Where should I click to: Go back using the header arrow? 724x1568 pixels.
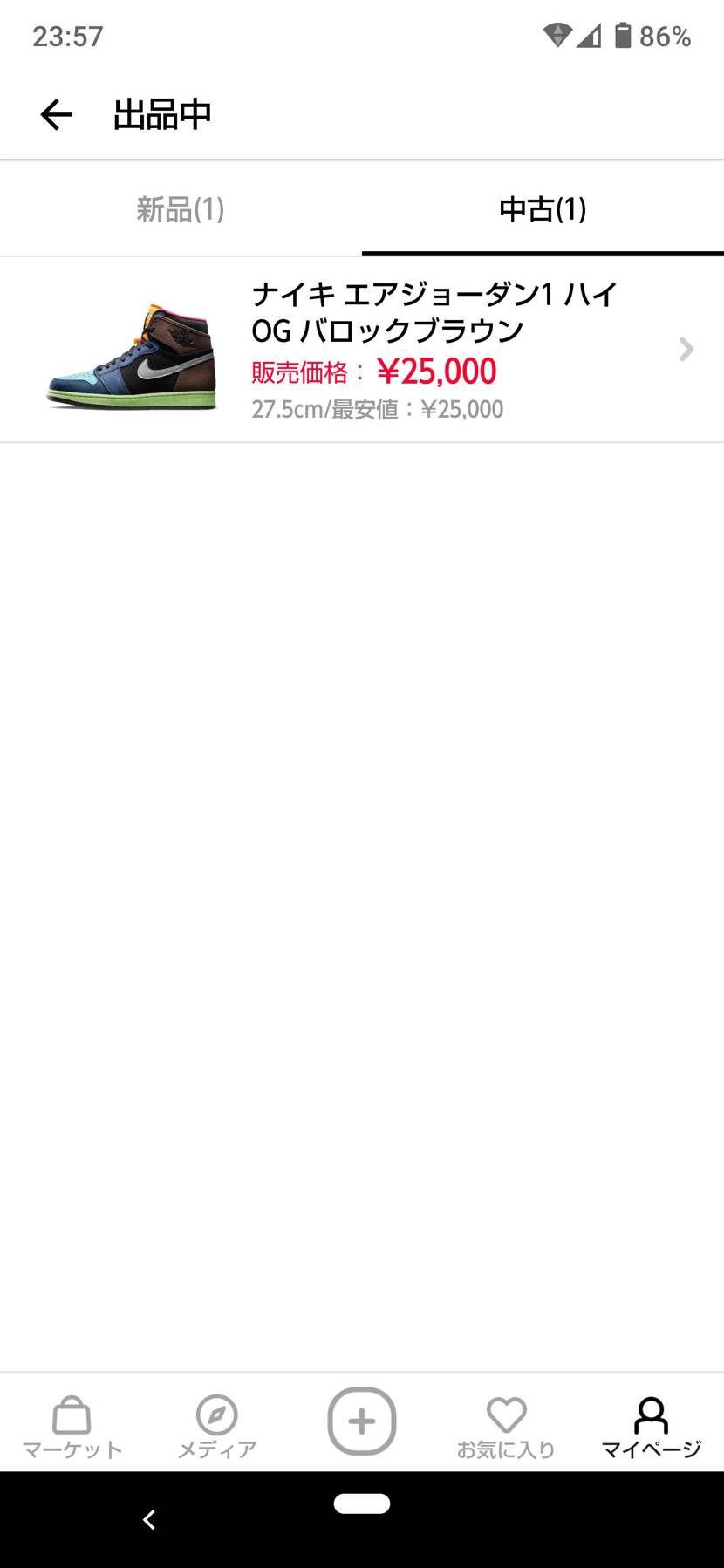[57, 114]
